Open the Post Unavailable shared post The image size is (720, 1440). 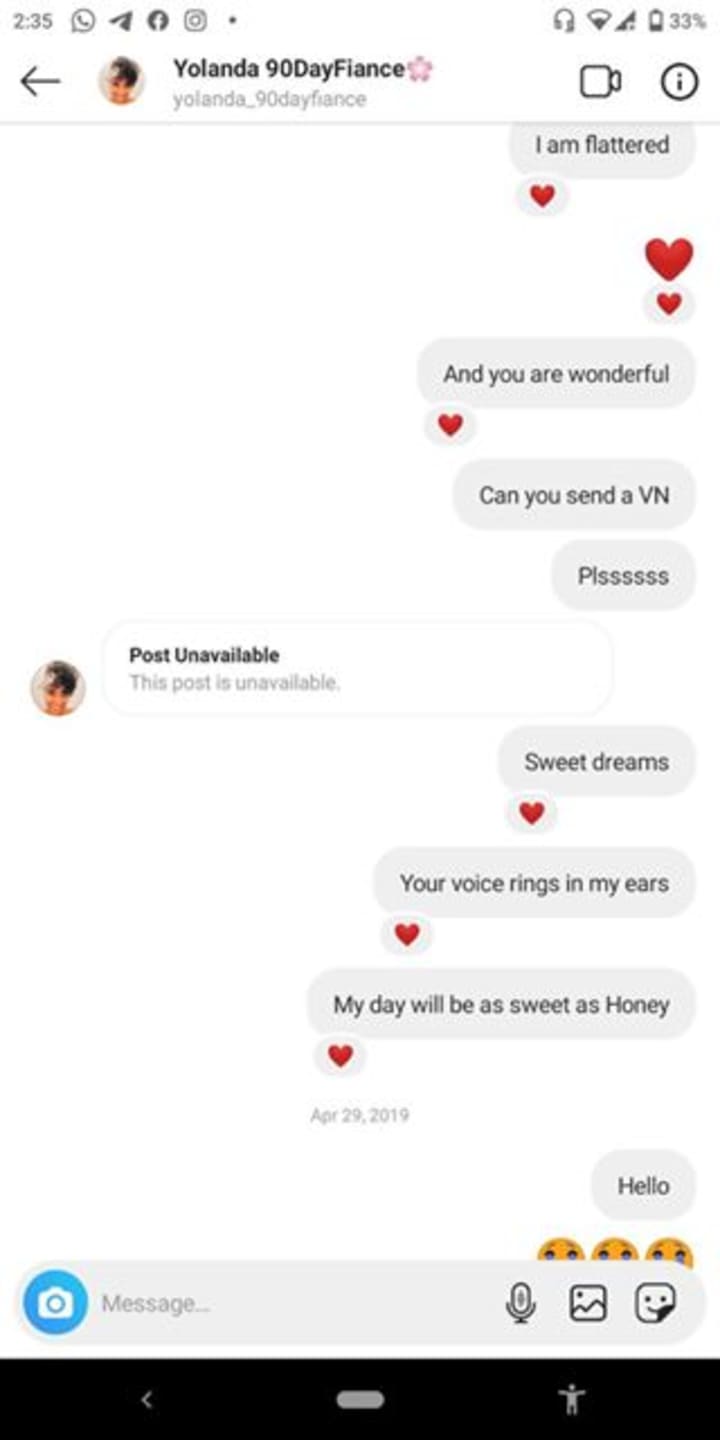click(357, 668)
